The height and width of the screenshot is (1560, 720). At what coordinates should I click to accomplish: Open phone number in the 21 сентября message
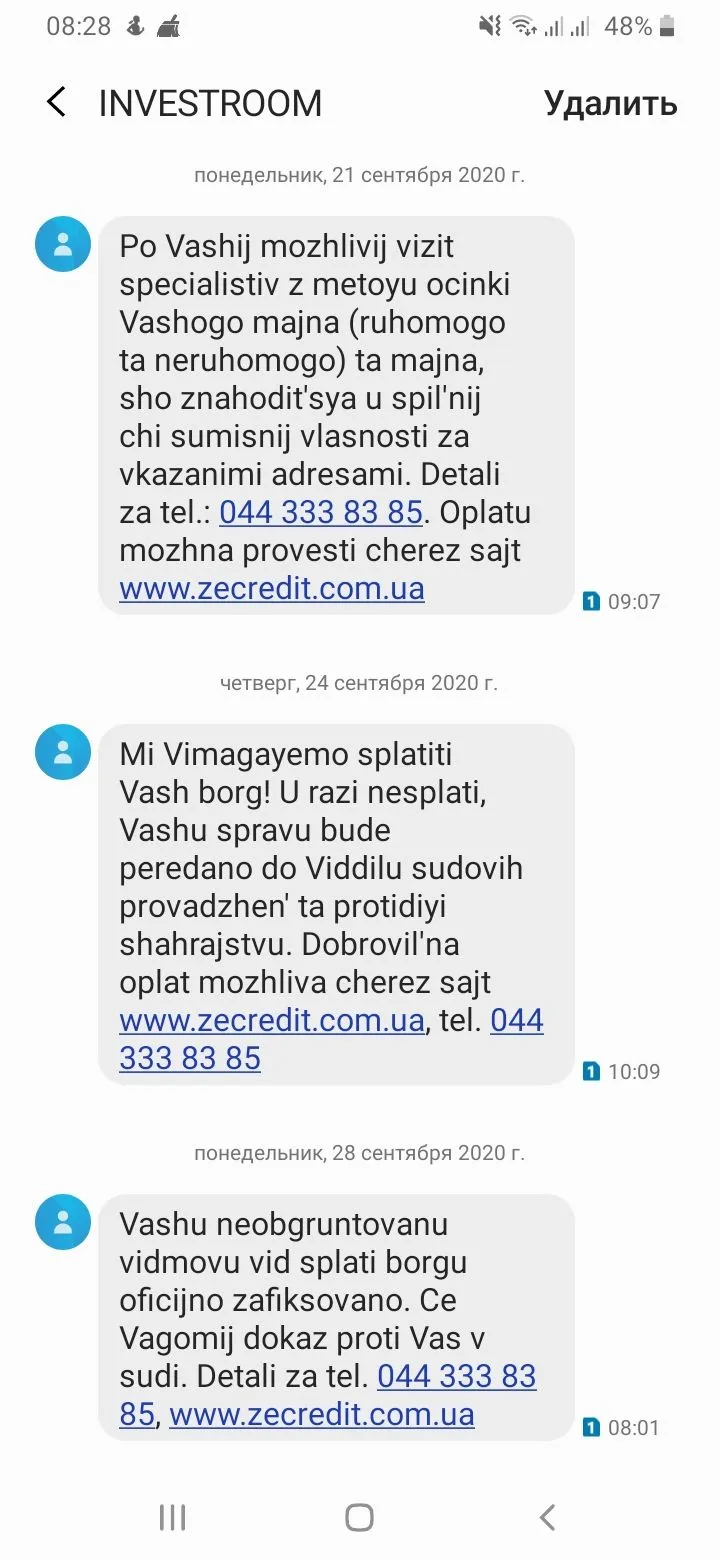(x=320, y=512)
